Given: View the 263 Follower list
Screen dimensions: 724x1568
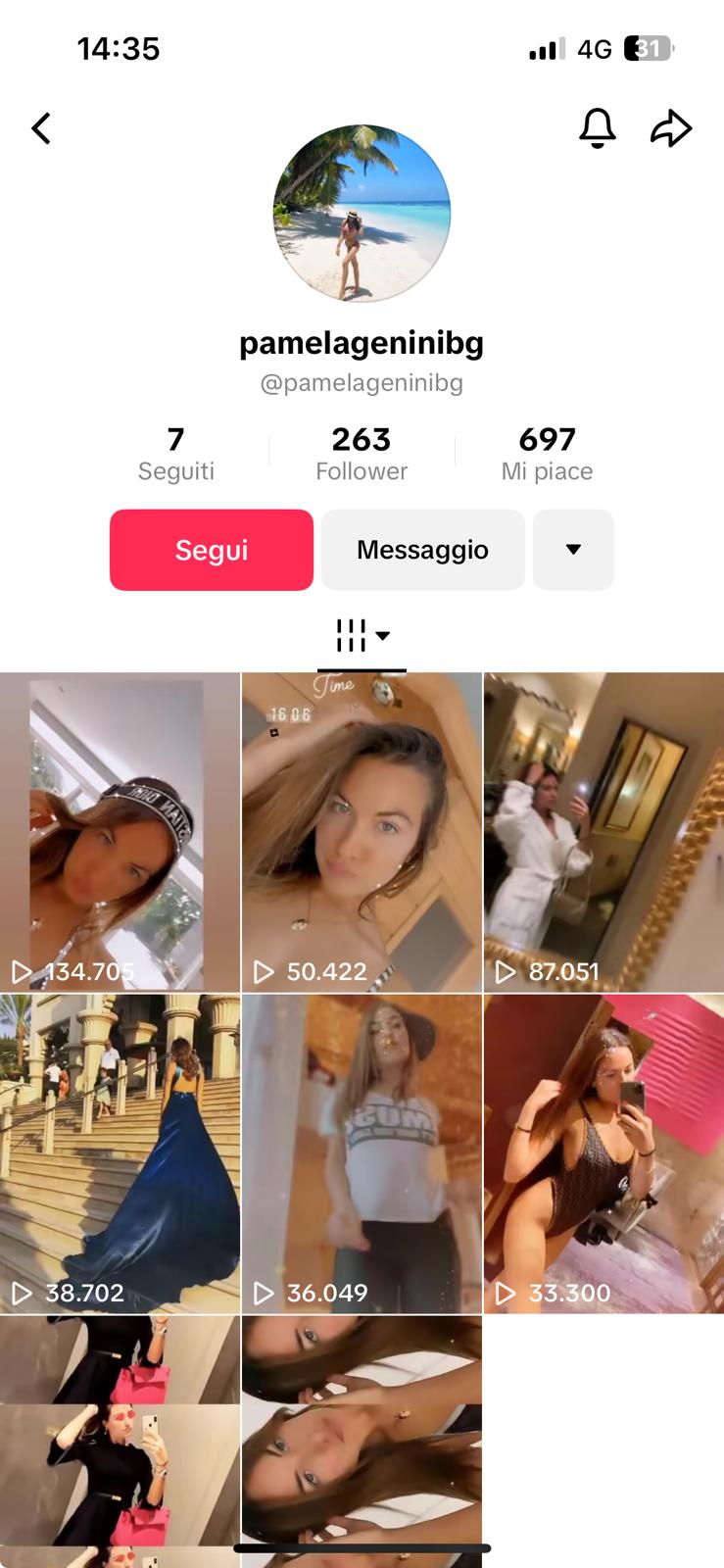Looking at the screenshot, I should point(362,453).
